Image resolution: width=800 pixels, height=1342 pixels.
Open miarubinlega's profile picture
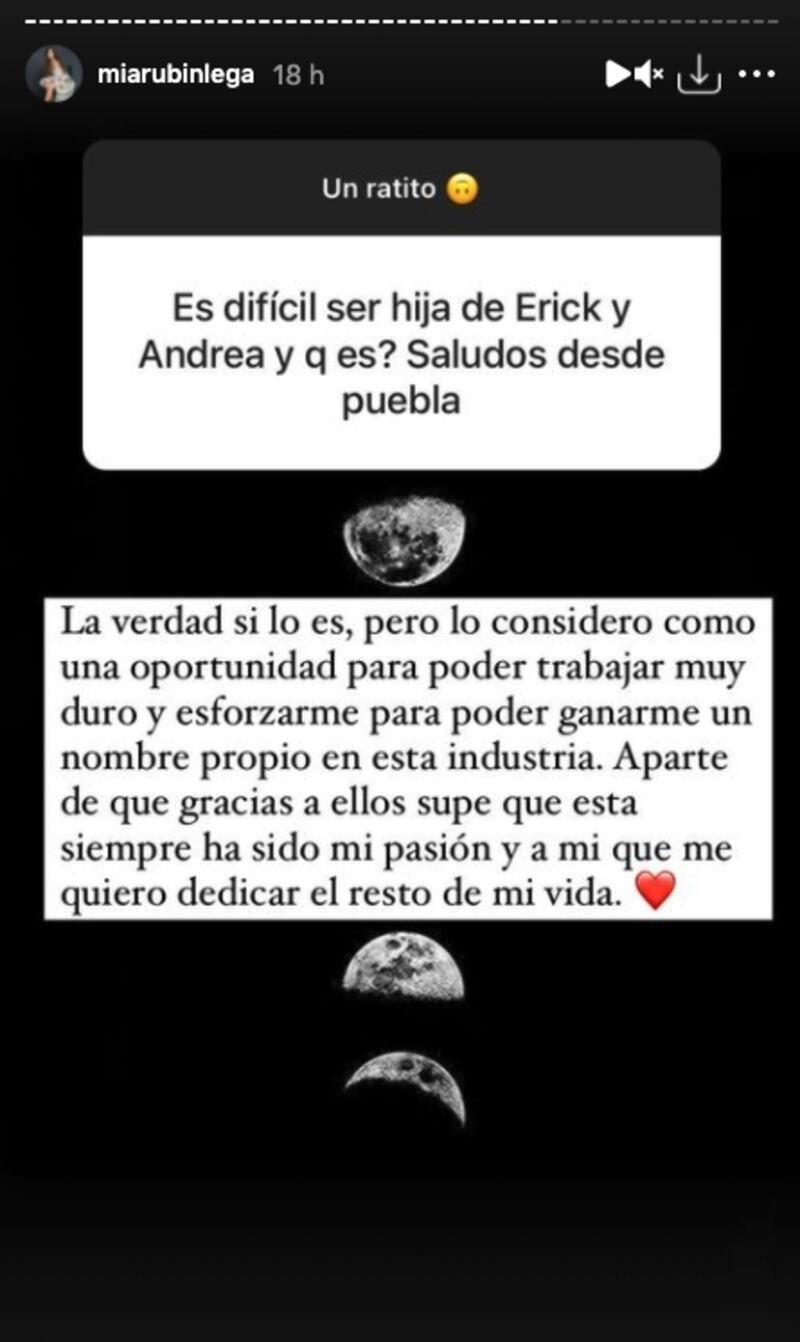(53, 73)
